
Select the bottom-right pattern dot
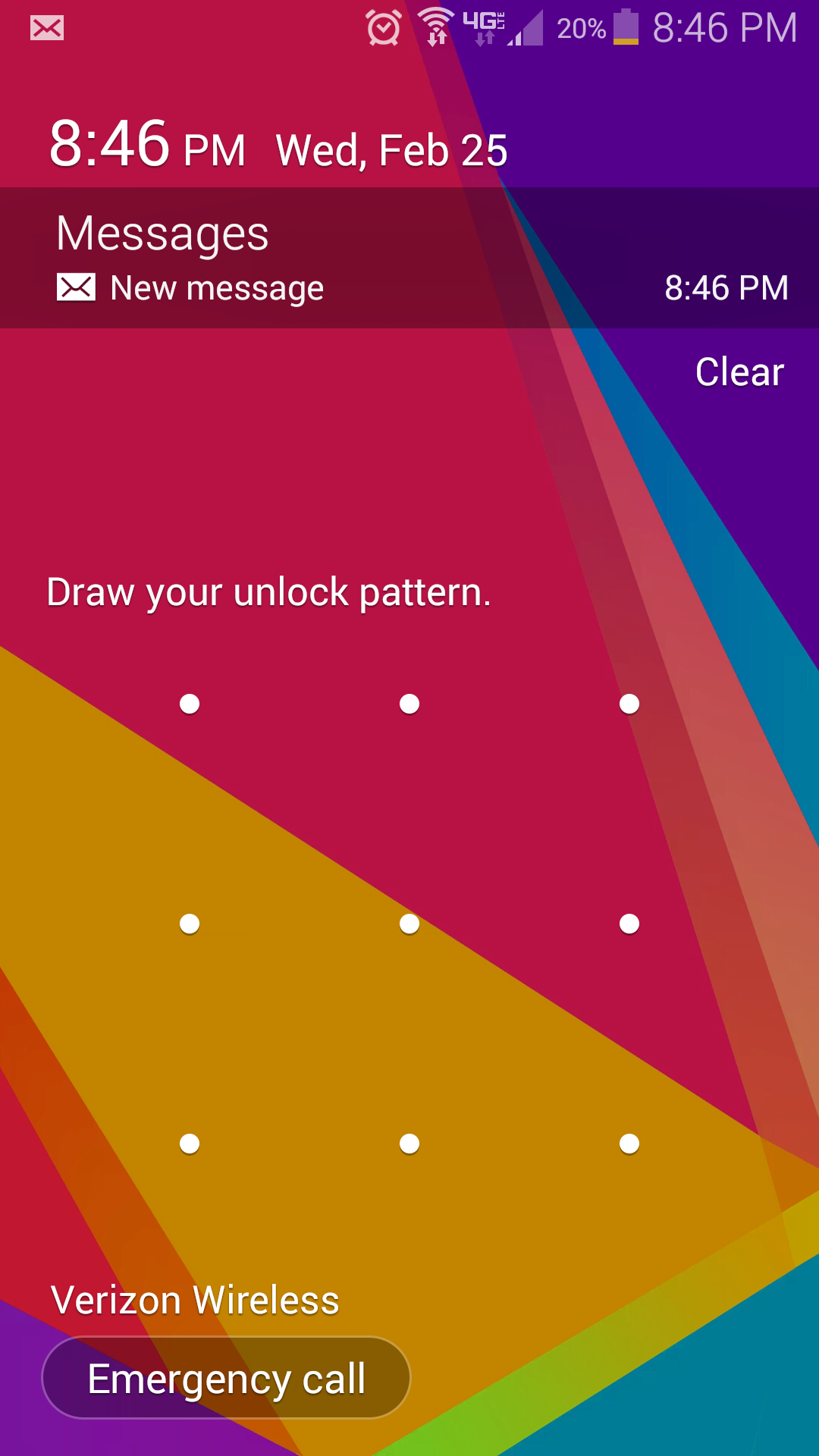(x=629, y=1143)
